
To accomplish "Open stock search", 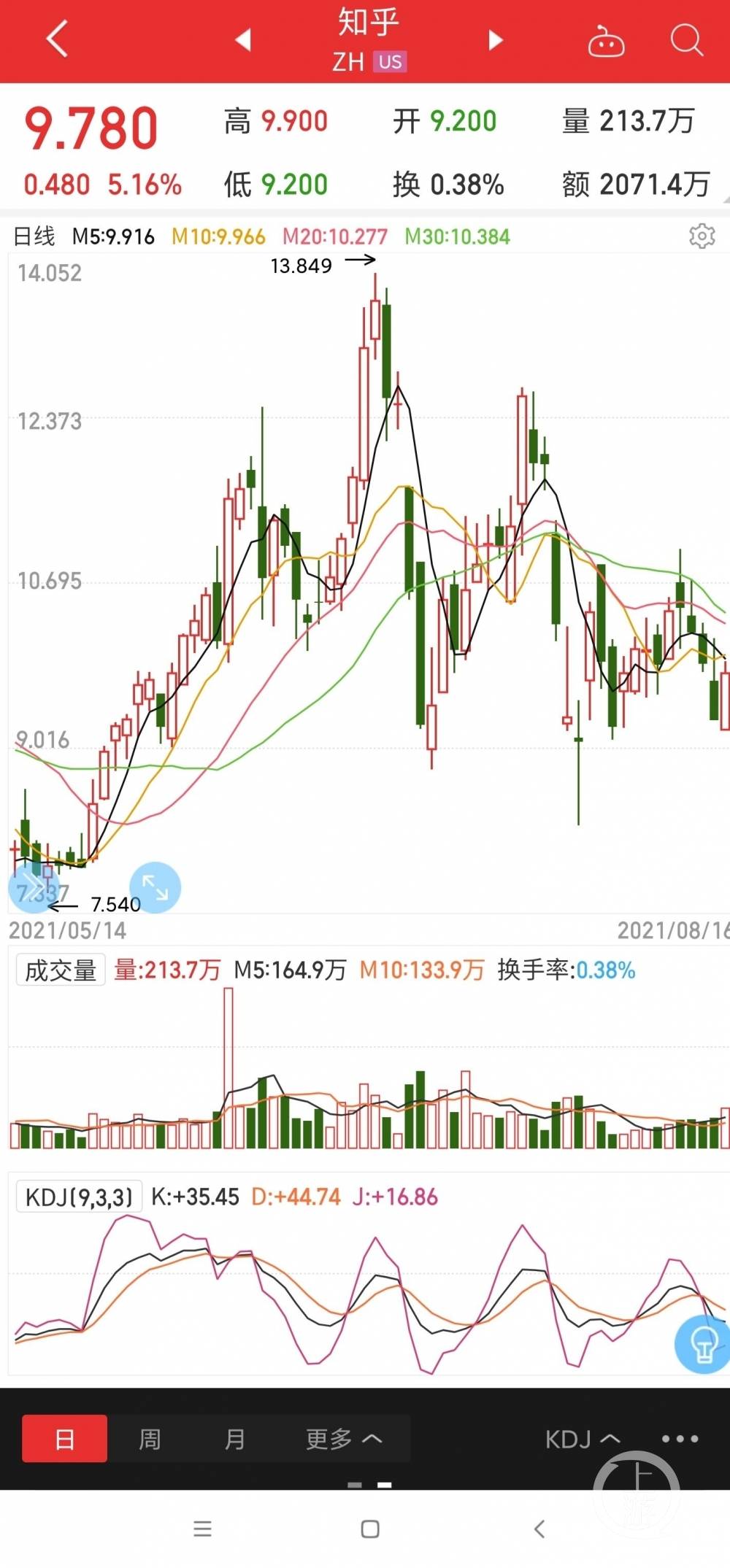I will point(686,40).
